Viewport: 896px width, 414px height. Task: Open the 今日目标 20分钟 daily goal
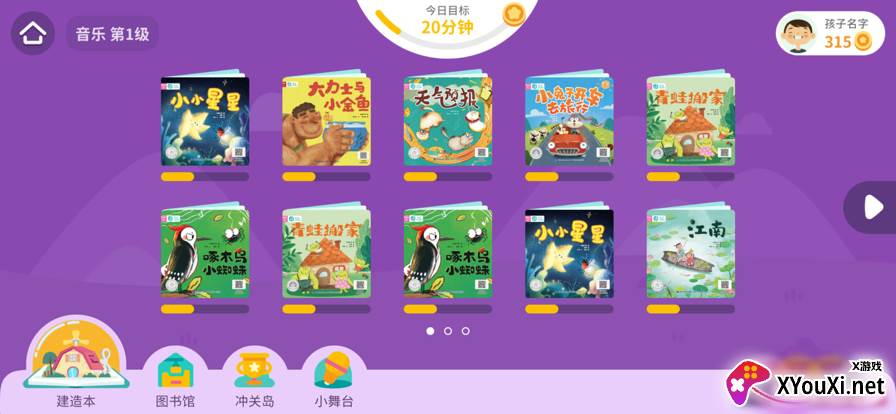(447, 21)
